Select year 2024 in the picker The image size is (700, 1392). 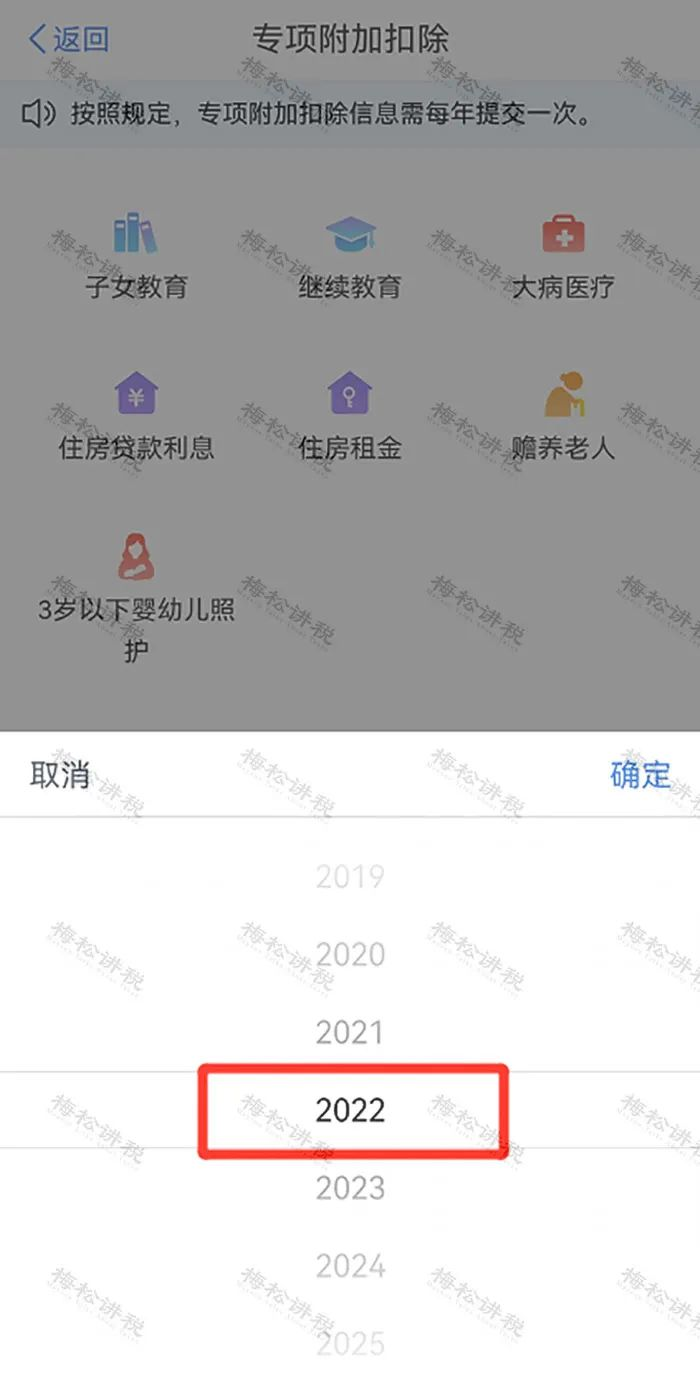pos(350,1266)
